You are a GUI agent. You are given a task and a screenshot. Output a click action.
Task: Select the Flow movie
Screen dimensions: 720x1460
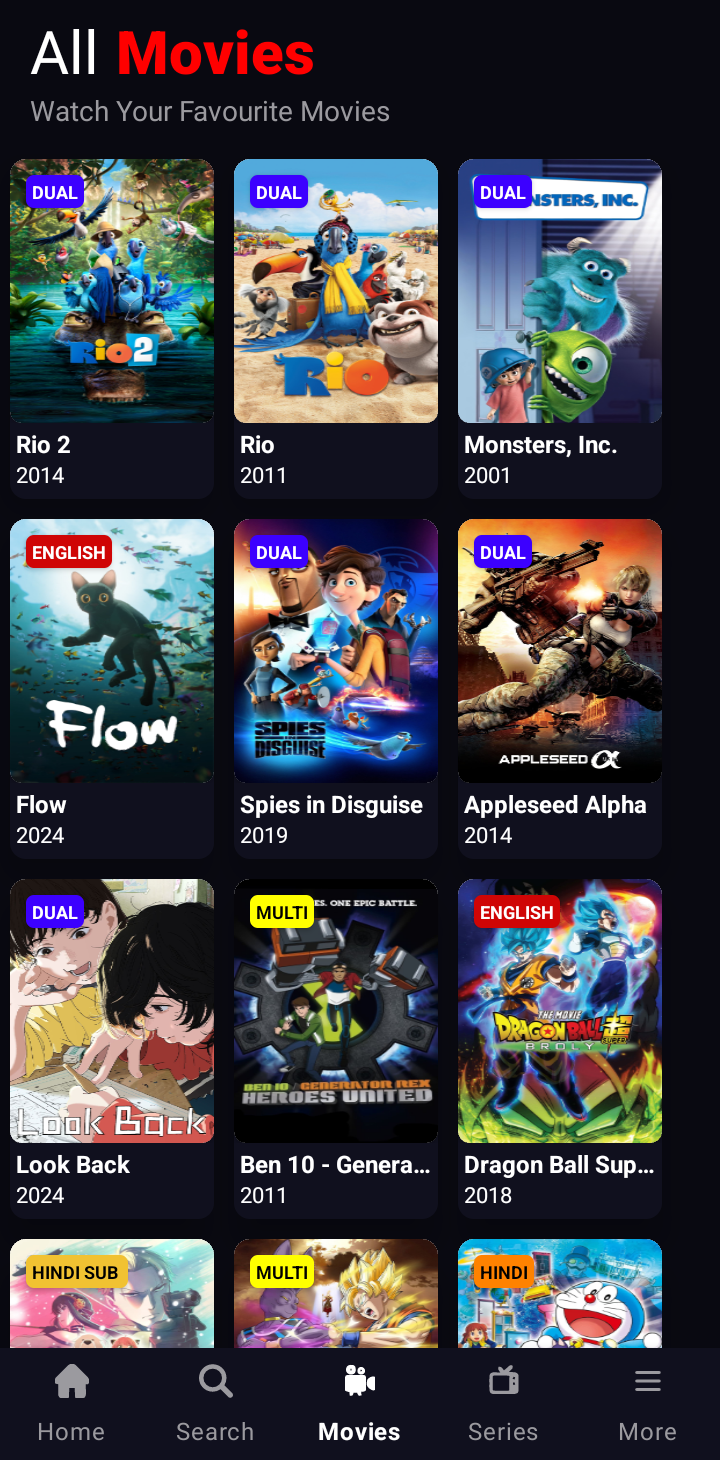[x=112, y=688]
